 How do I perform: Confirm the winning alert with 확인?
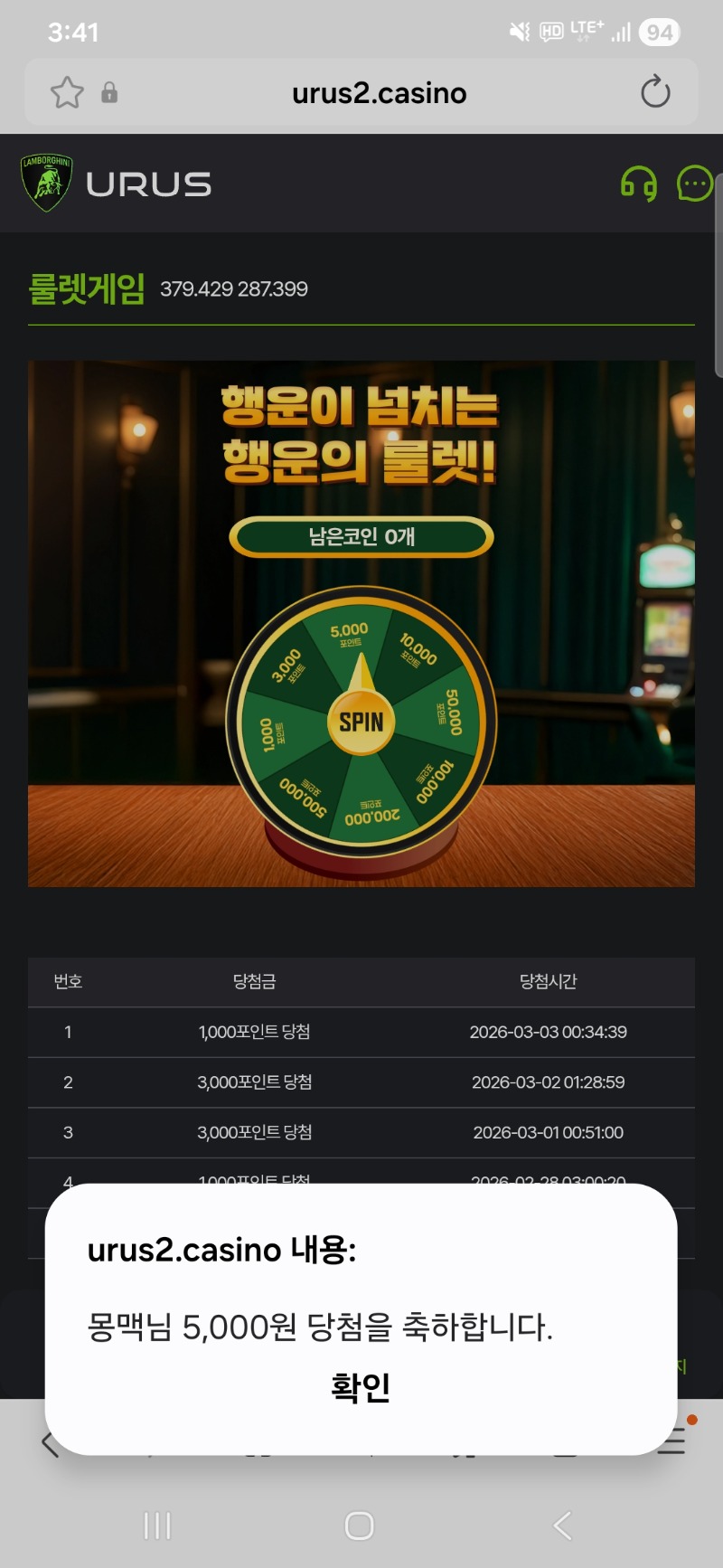[361, 1387]
